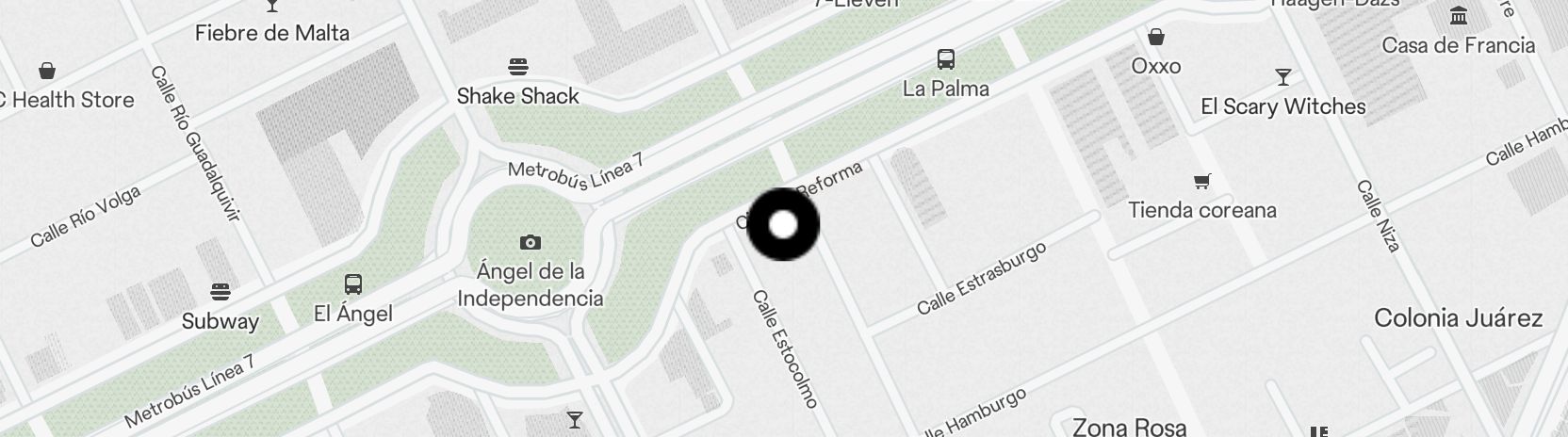The image size is (1568, 437).
Task: Select Tienda coreana shop marker
Action: click(1201, 181)
